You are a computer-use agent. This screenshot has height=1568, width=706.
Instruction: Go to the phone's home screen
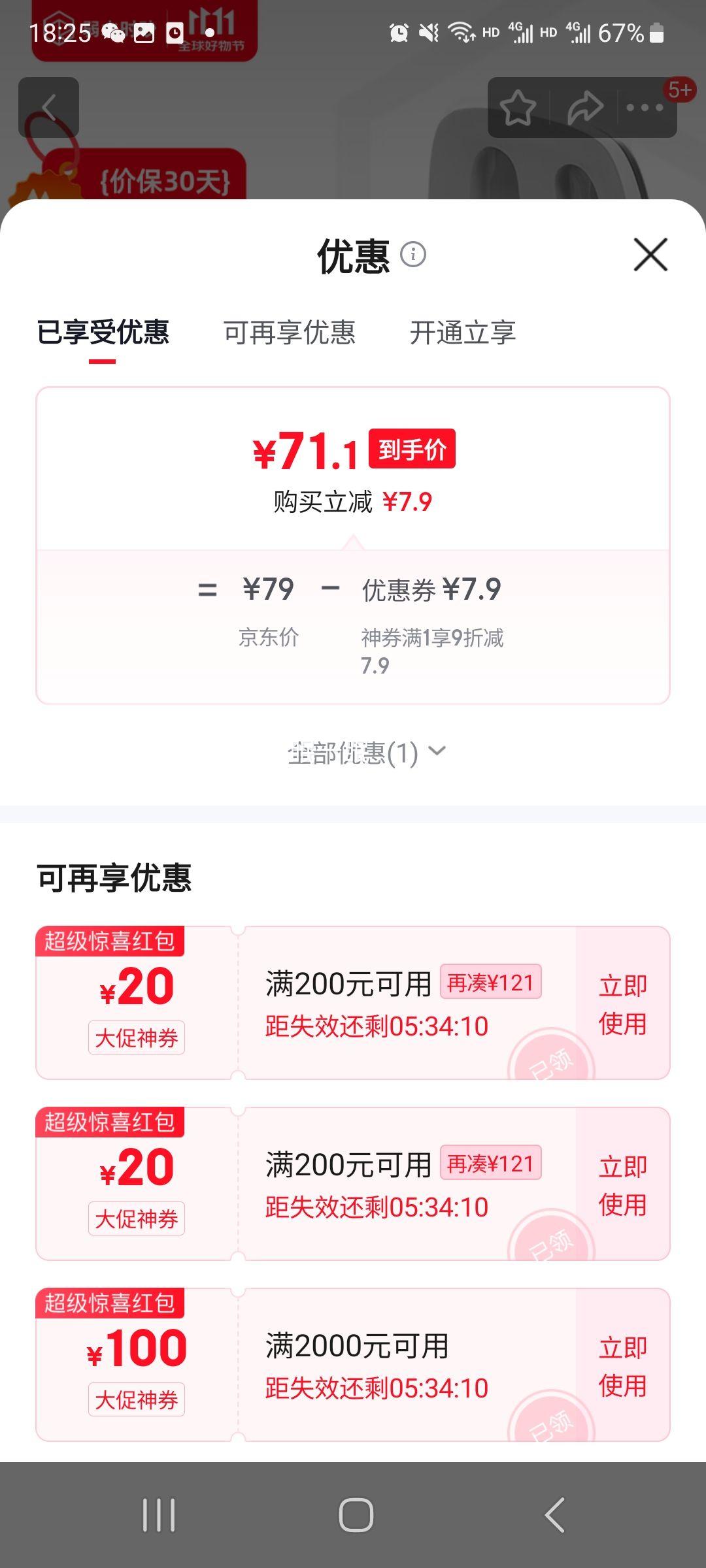(356, 1514)
